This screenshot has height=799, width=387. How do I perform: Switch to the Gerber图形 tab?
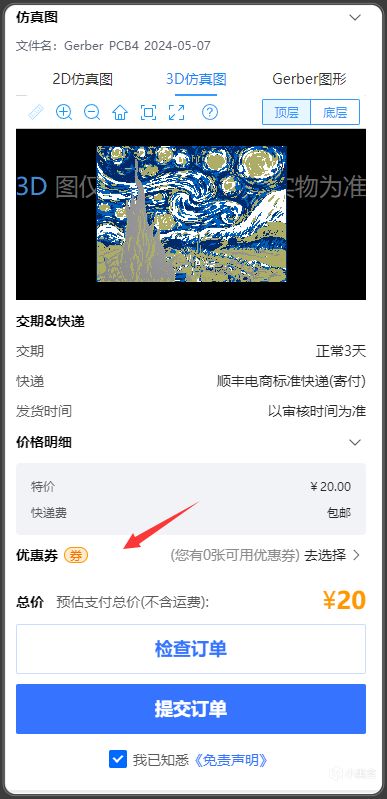[309, 79]
